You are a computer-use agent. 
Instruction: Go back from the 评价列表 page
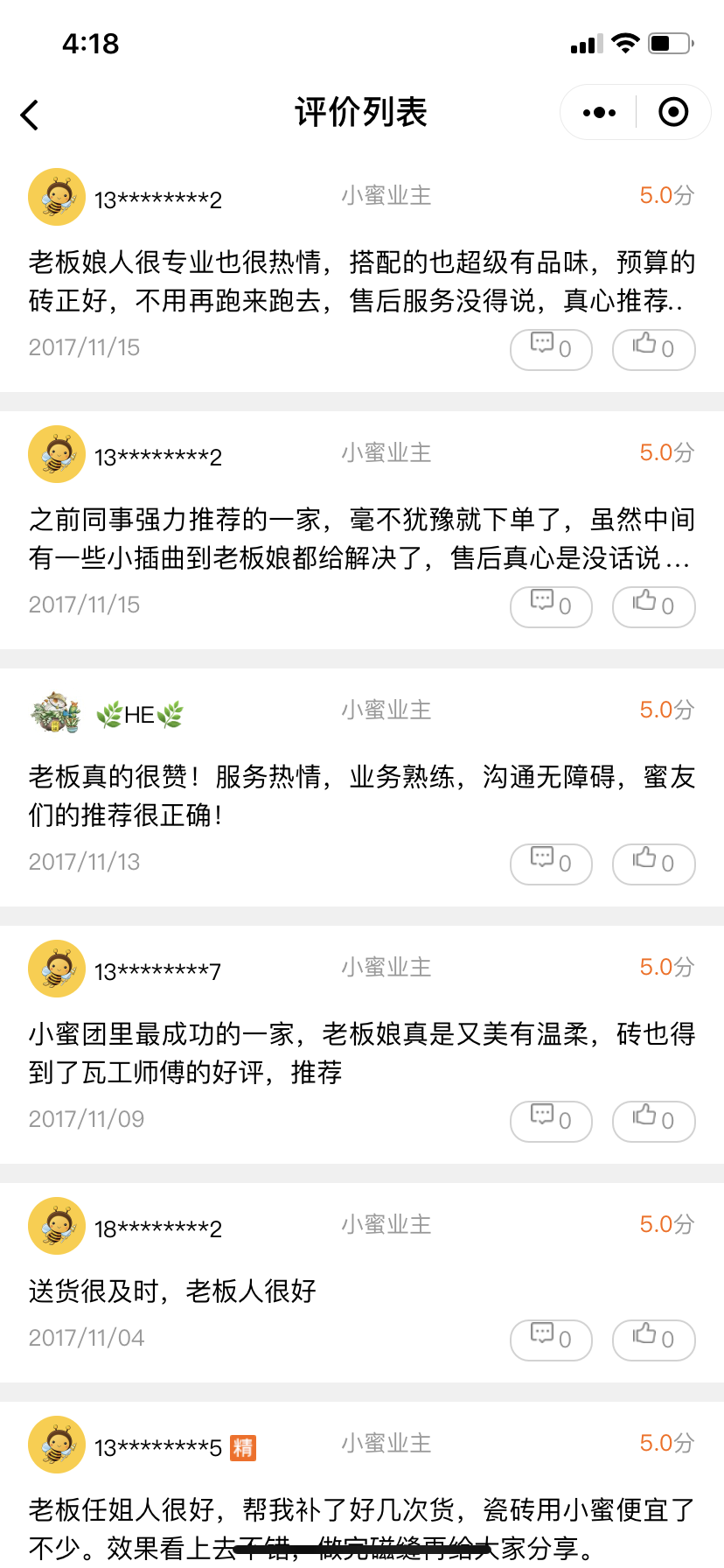[x=31, y=115]
